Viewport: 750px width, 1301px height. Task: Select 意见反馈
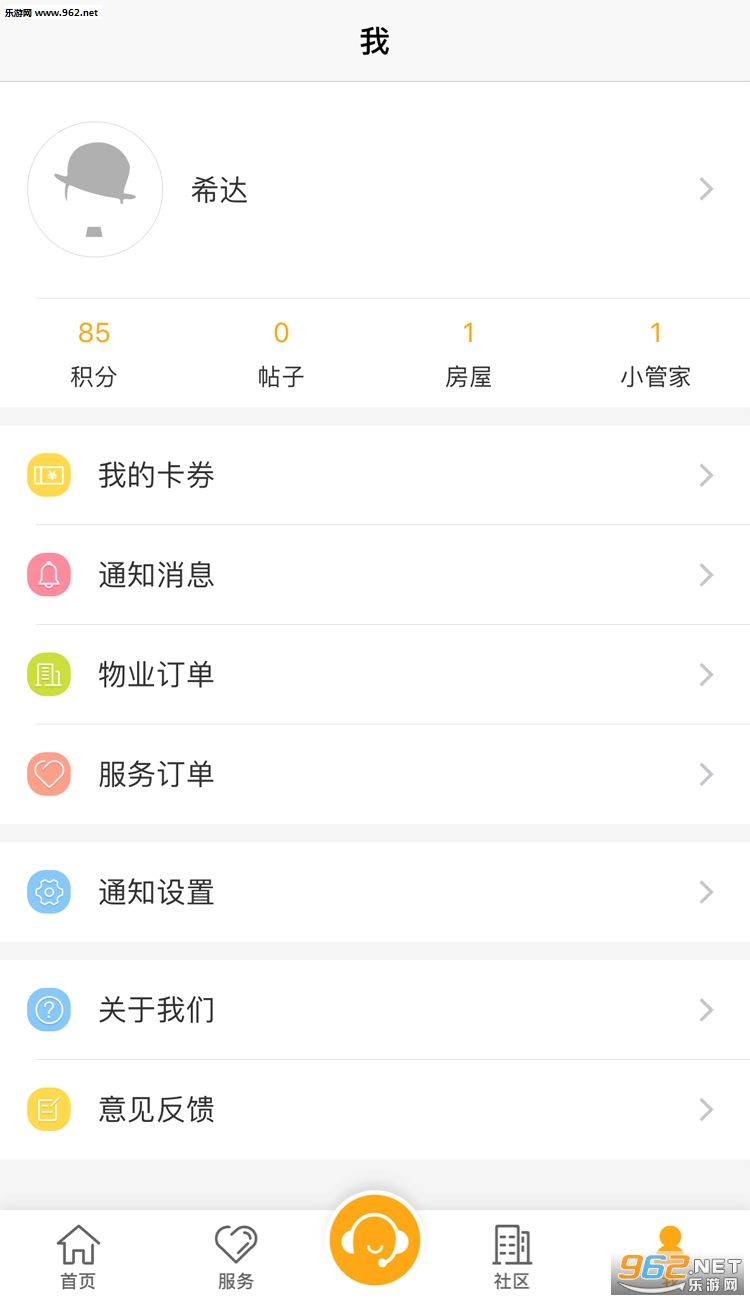click(375, 1109)
